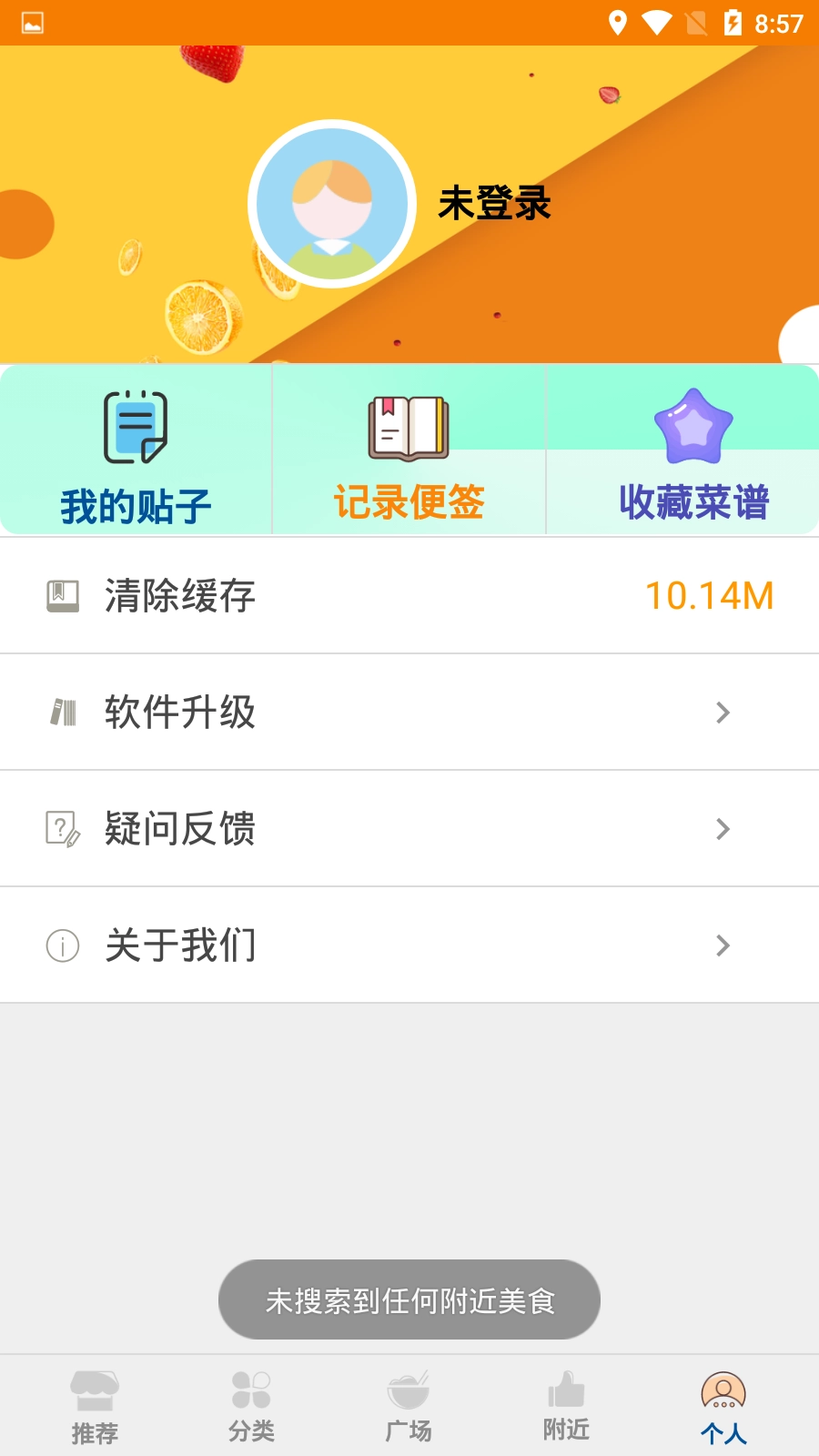Click the icon next to 软件升级
The width and height of the screenshot is (819, 1456).
click(x=62, y=713)
